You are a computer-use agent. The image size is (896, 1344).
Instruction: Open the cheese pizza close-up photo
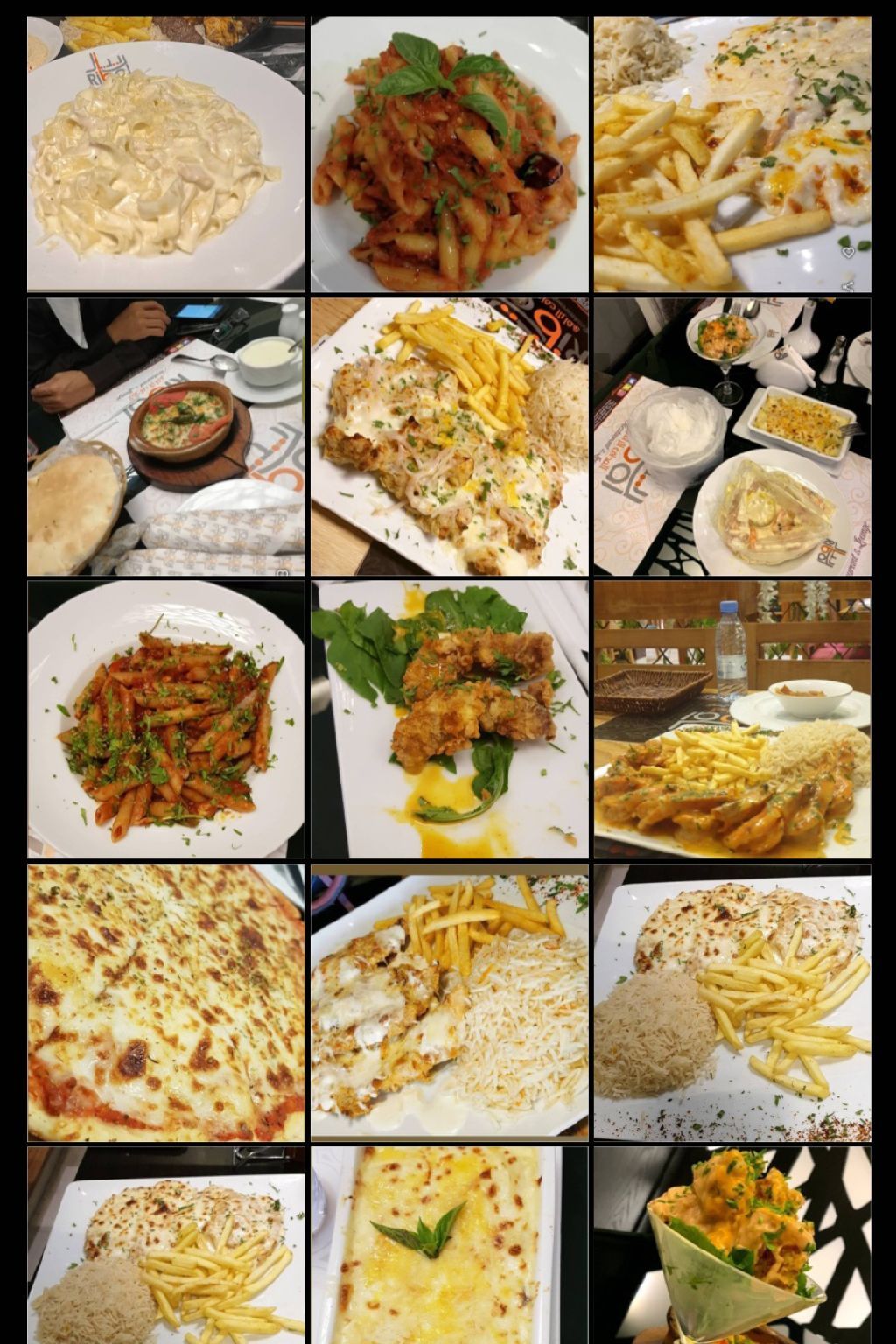tap(166, 1003)
